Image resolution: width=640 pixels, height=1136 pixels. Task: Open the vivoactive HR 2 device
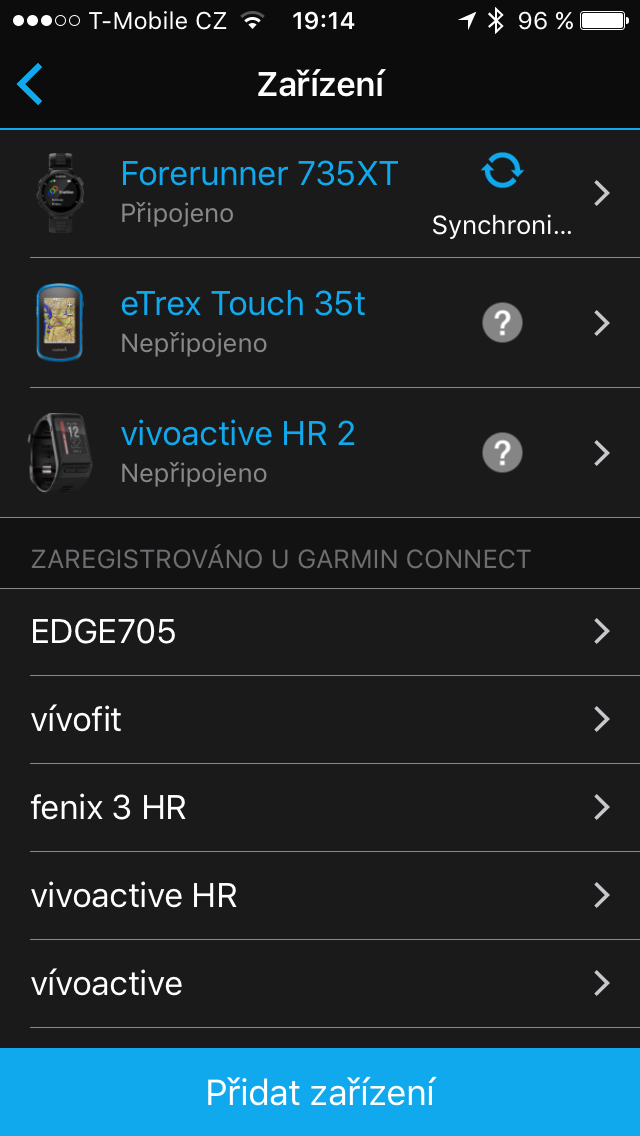[x=320, y=453]
